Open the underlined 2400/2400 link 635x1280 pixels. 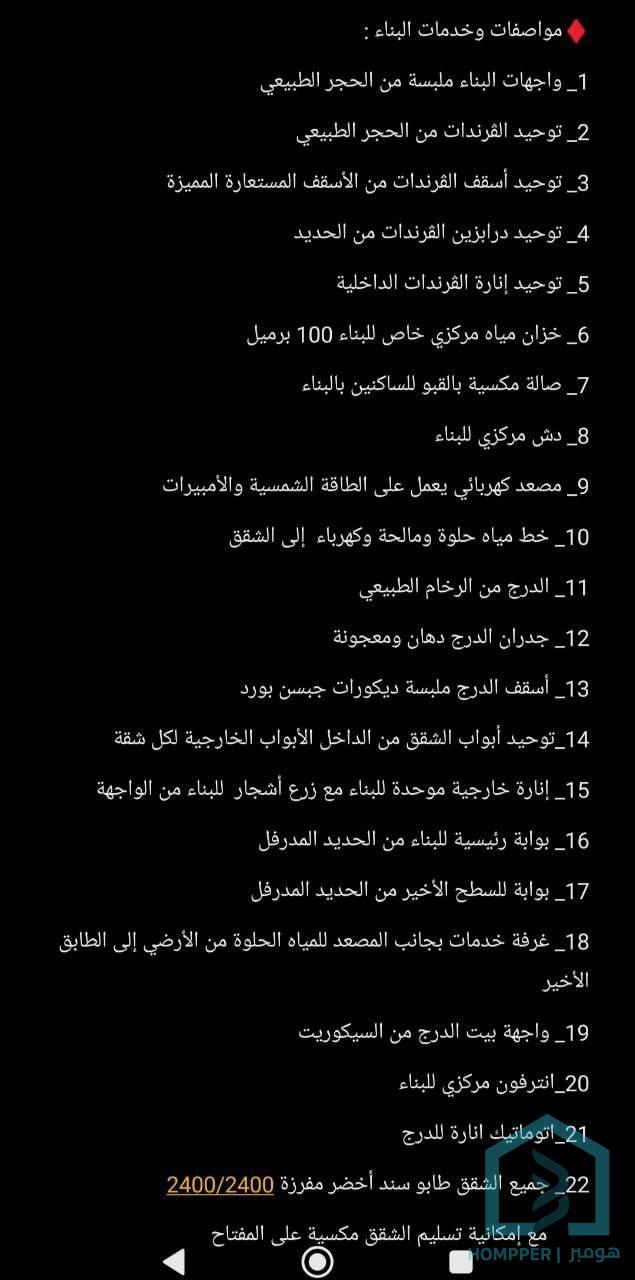tap(220, 1185)
